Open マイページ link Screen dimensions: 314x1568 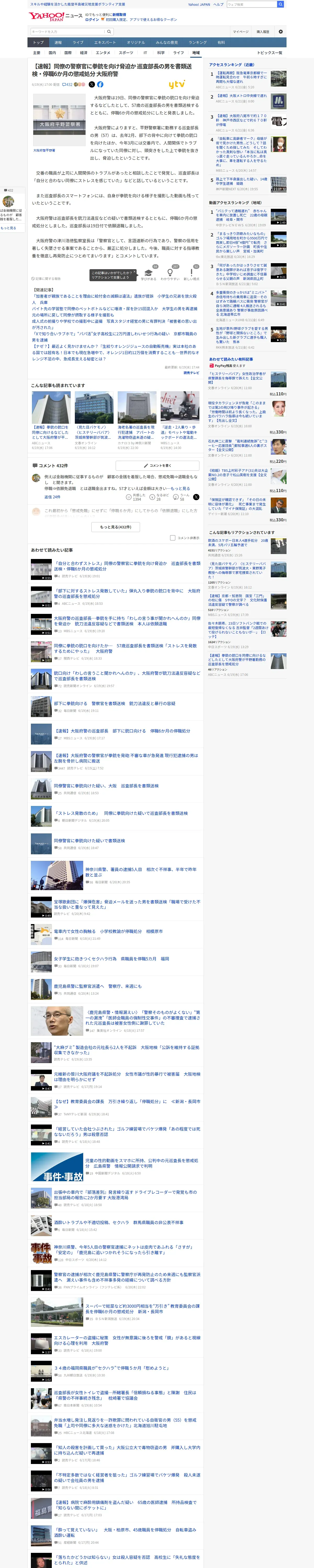coord(240,32)
